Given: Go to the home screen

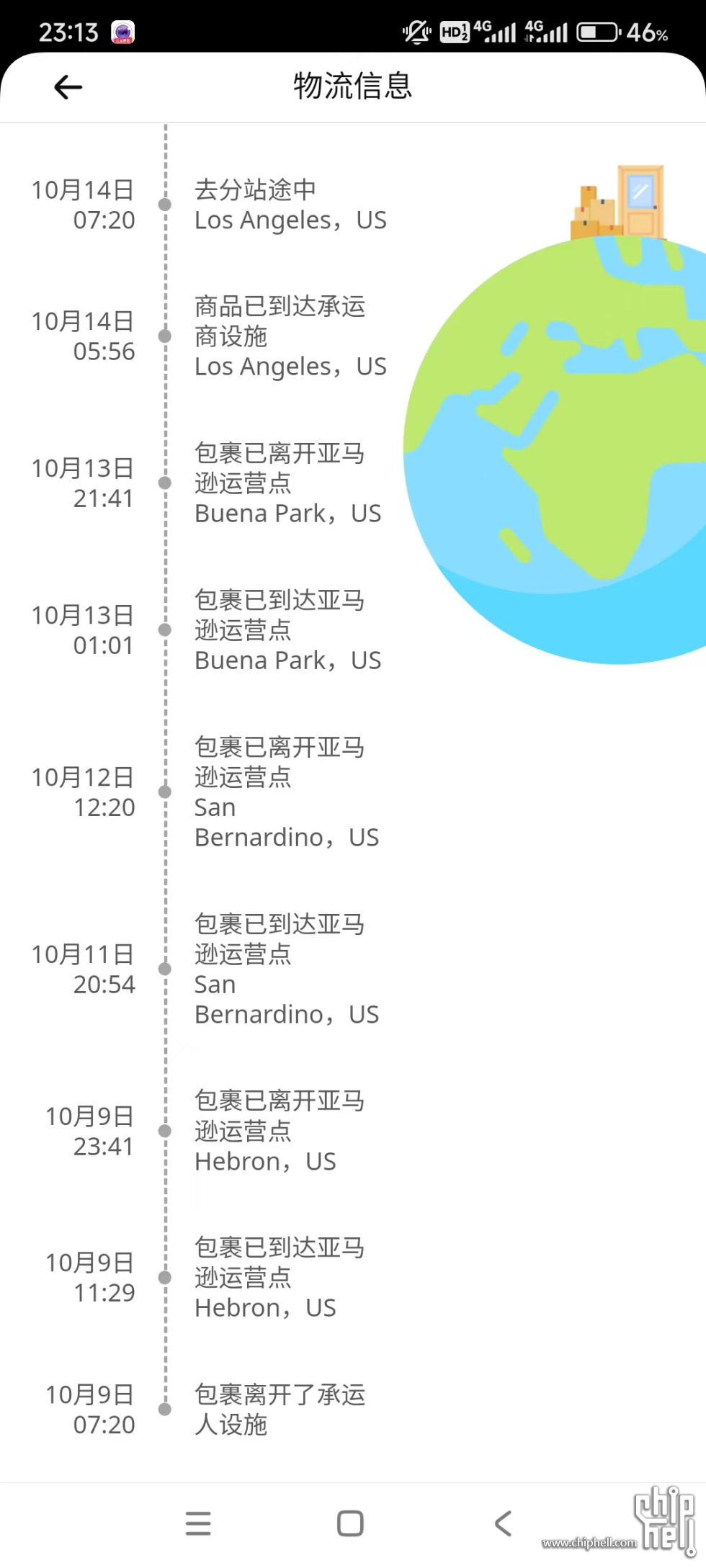Looking at the screenshot, I should pyautogui.click(x=350, y=1523).
